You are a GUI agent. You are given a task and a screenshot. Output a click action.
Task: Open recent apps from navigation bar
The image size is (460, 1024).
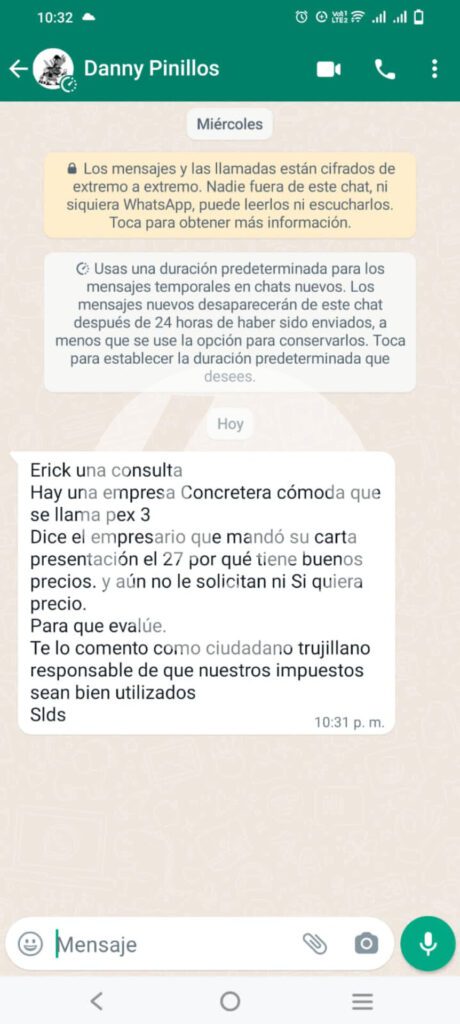[363, 1001]
